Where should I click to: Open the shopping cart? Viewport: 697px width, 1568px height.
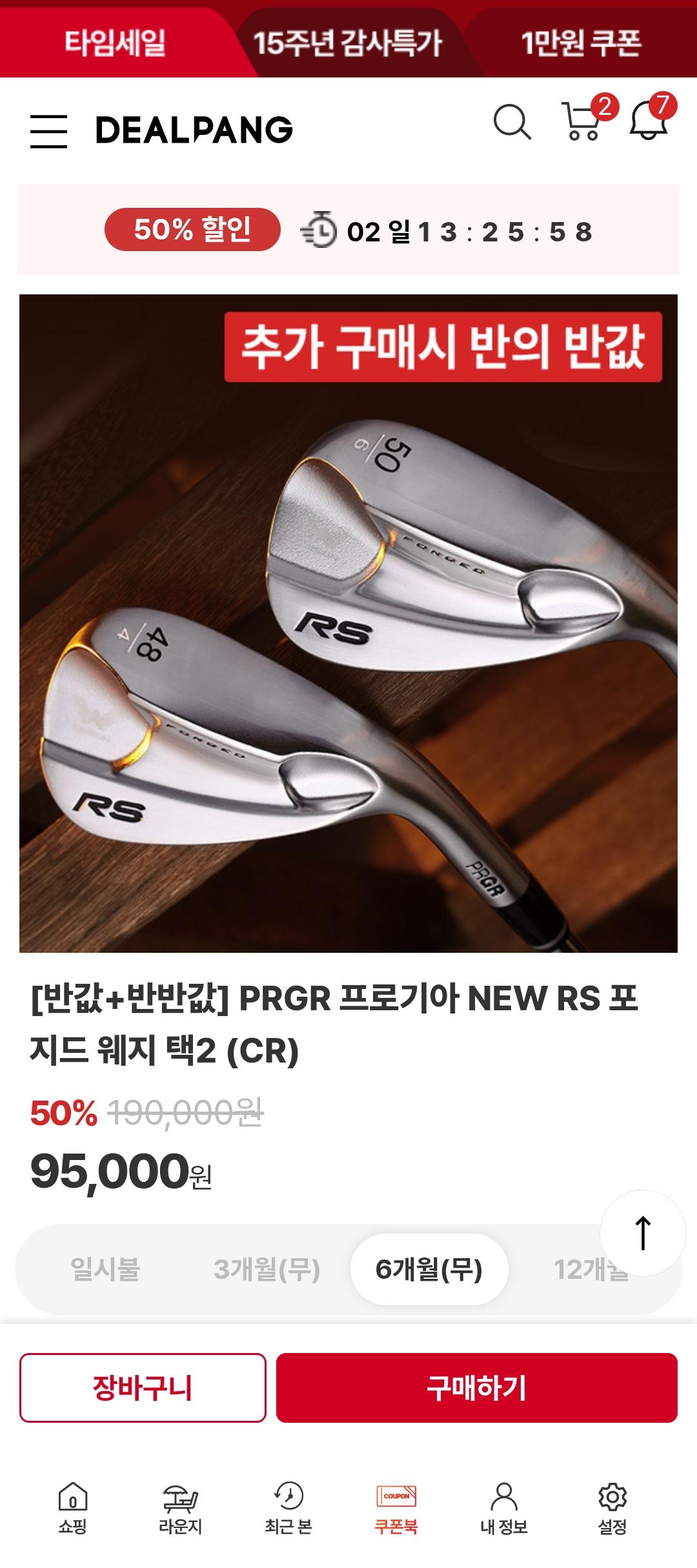(582, 121)
